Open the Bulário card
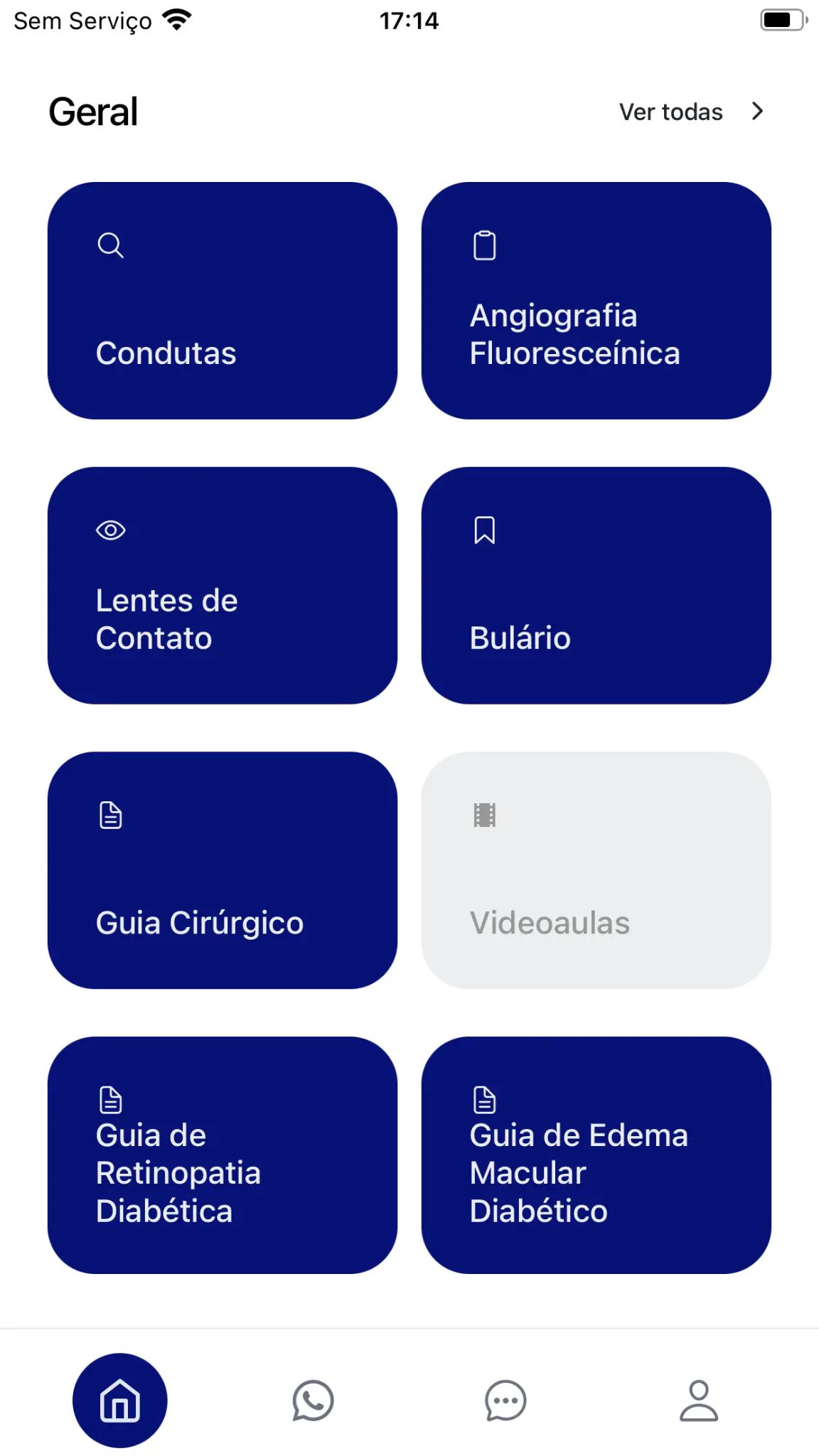Viewport: 819px width, 1456px height. click(x=596, y=585)
